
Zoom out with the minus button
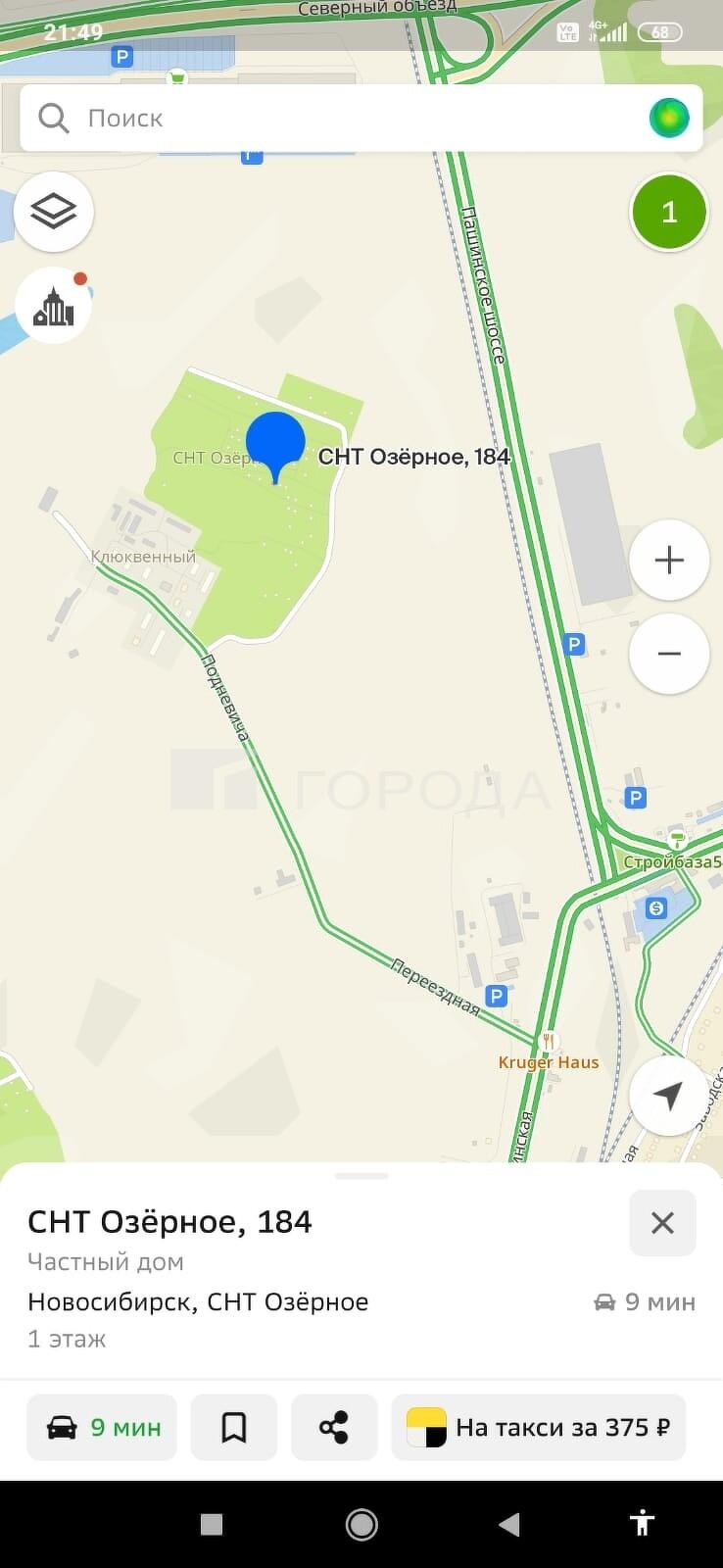tap(669, 654)
